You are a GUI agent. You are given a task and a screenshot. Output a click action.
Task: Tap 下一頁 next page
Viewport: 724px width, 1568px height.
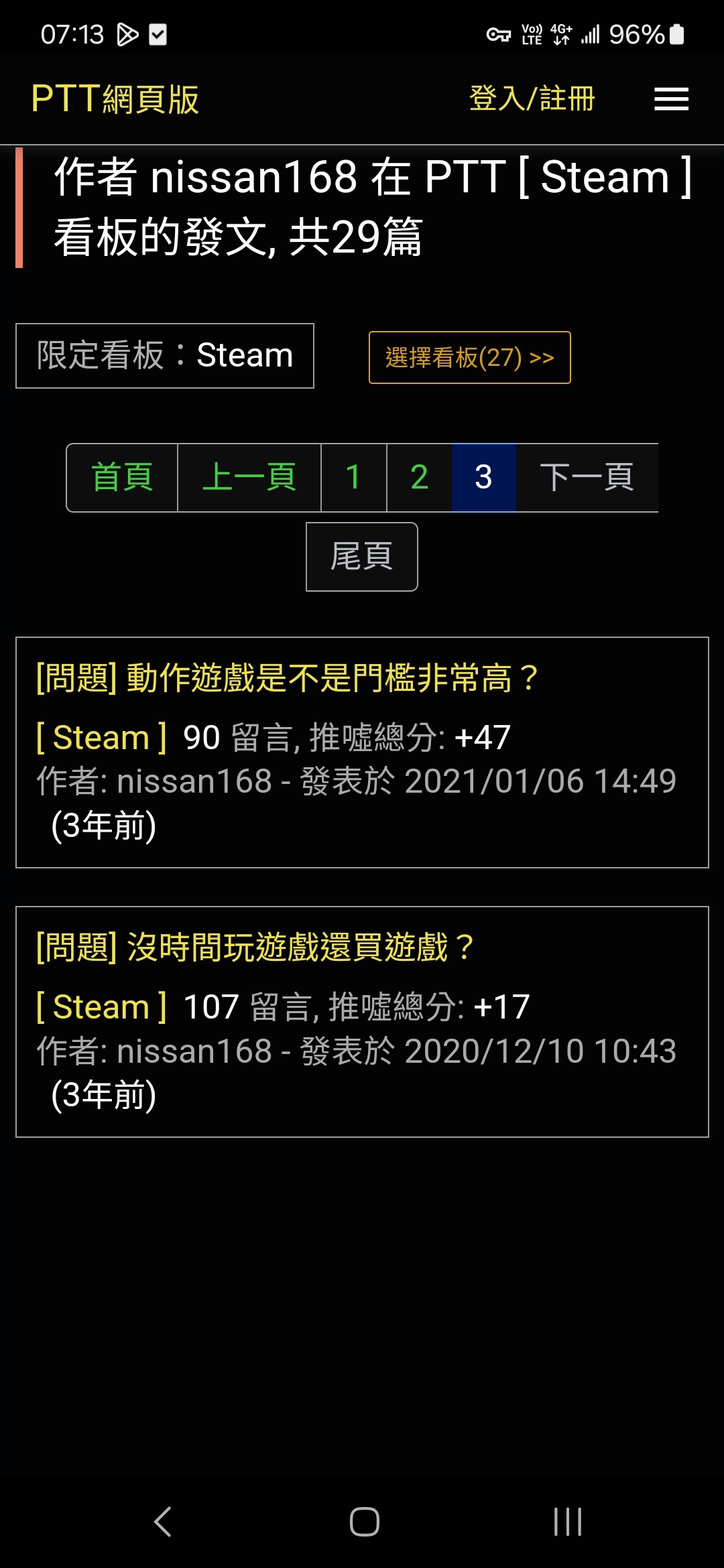[x=587, y=478]
